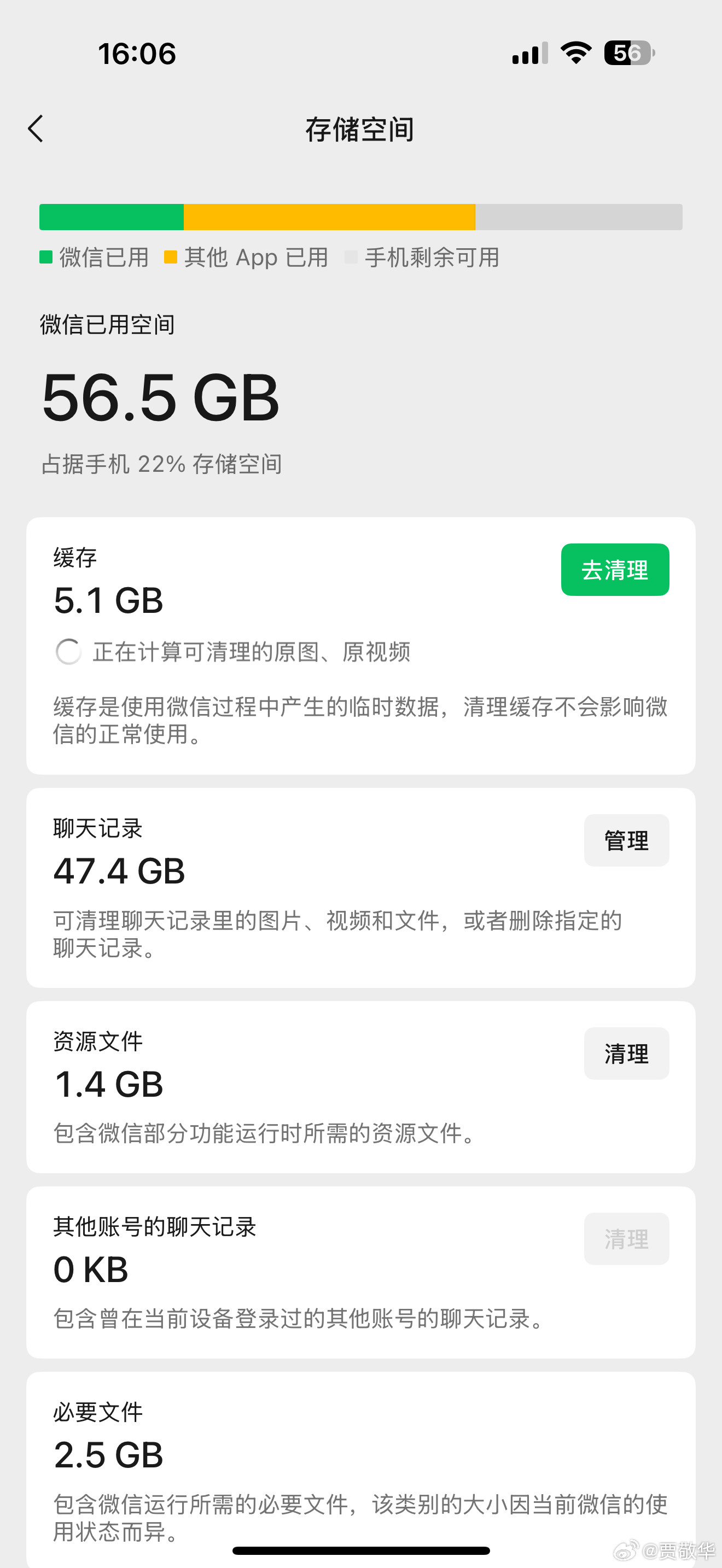The image size is (722, 1568).
Task: Tap the green legend square for 微信已用
Action: 46,258
